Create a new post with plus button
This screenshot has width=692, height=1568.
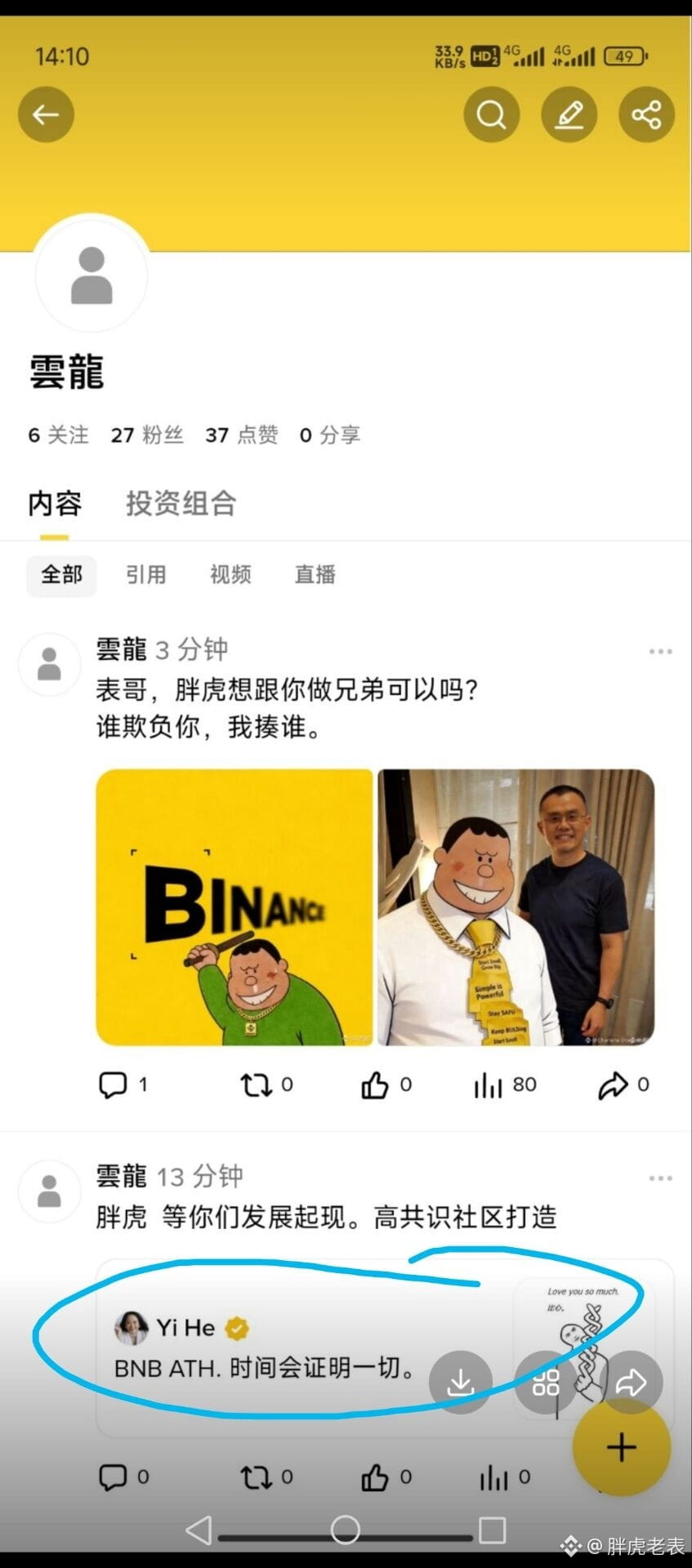coord(621,1447)
